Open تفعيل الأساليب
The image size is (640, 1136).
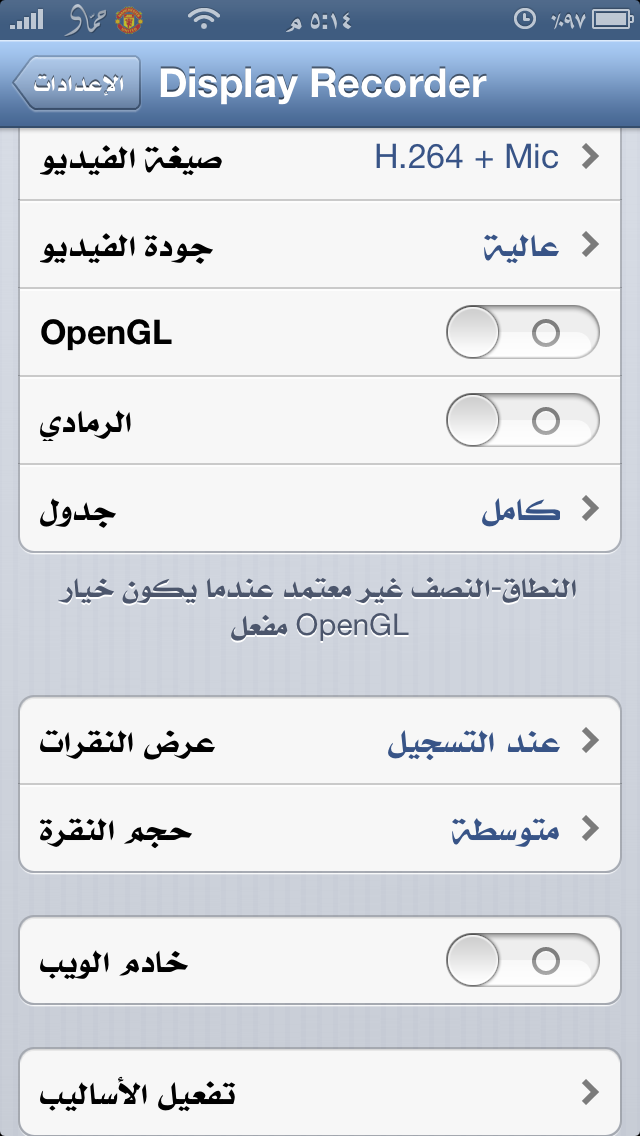pyautogui.click(x=320, y=1091)
